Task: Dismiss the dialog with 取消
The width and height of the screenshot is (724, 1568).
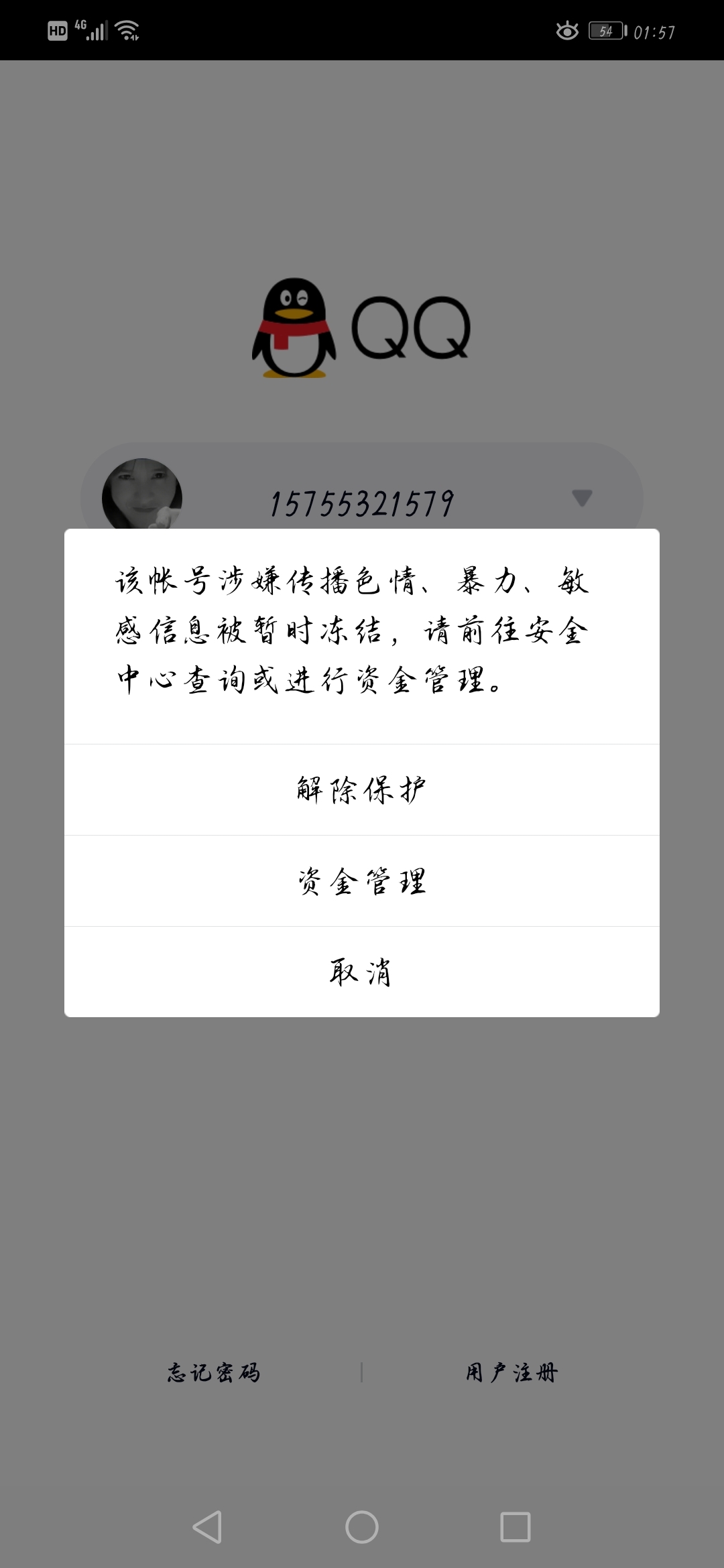Action: [x=361, y=972]
